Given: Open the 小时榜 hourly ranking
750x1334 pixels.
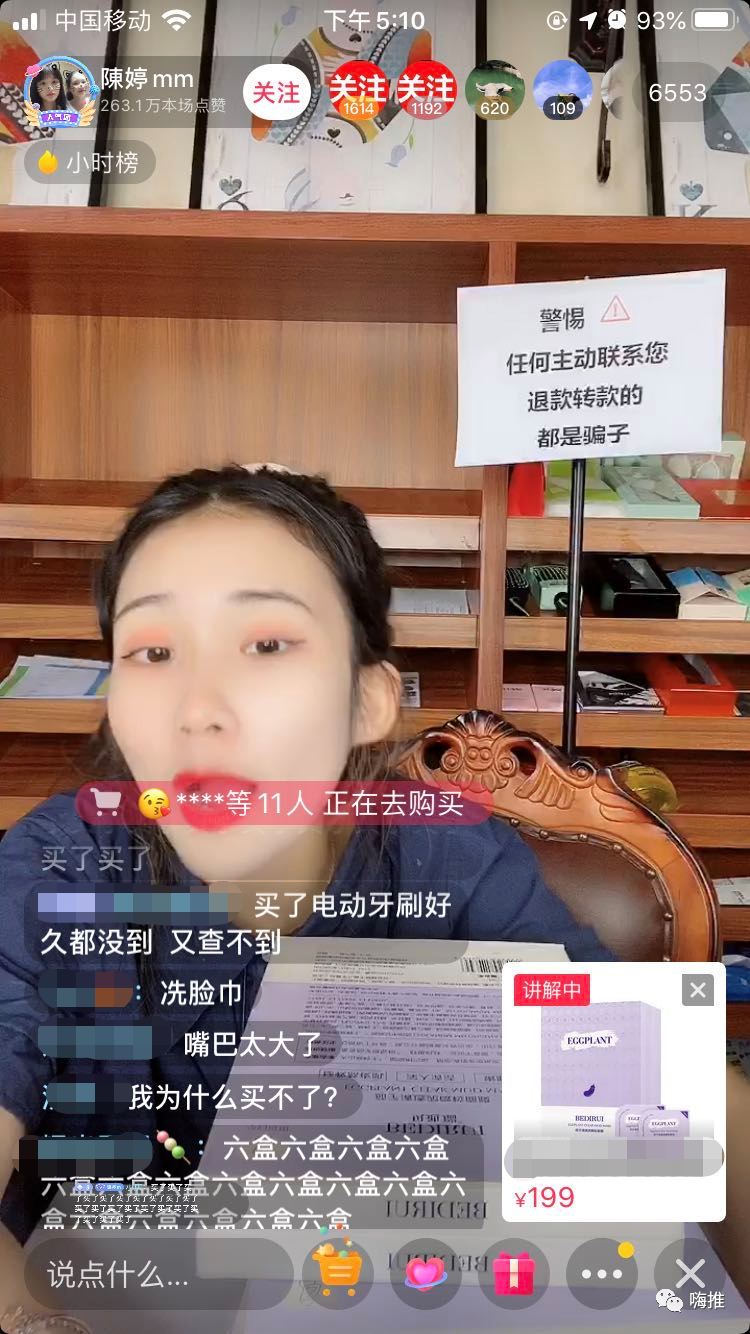Looking at the screenshot, I should (x=91, y=163).
